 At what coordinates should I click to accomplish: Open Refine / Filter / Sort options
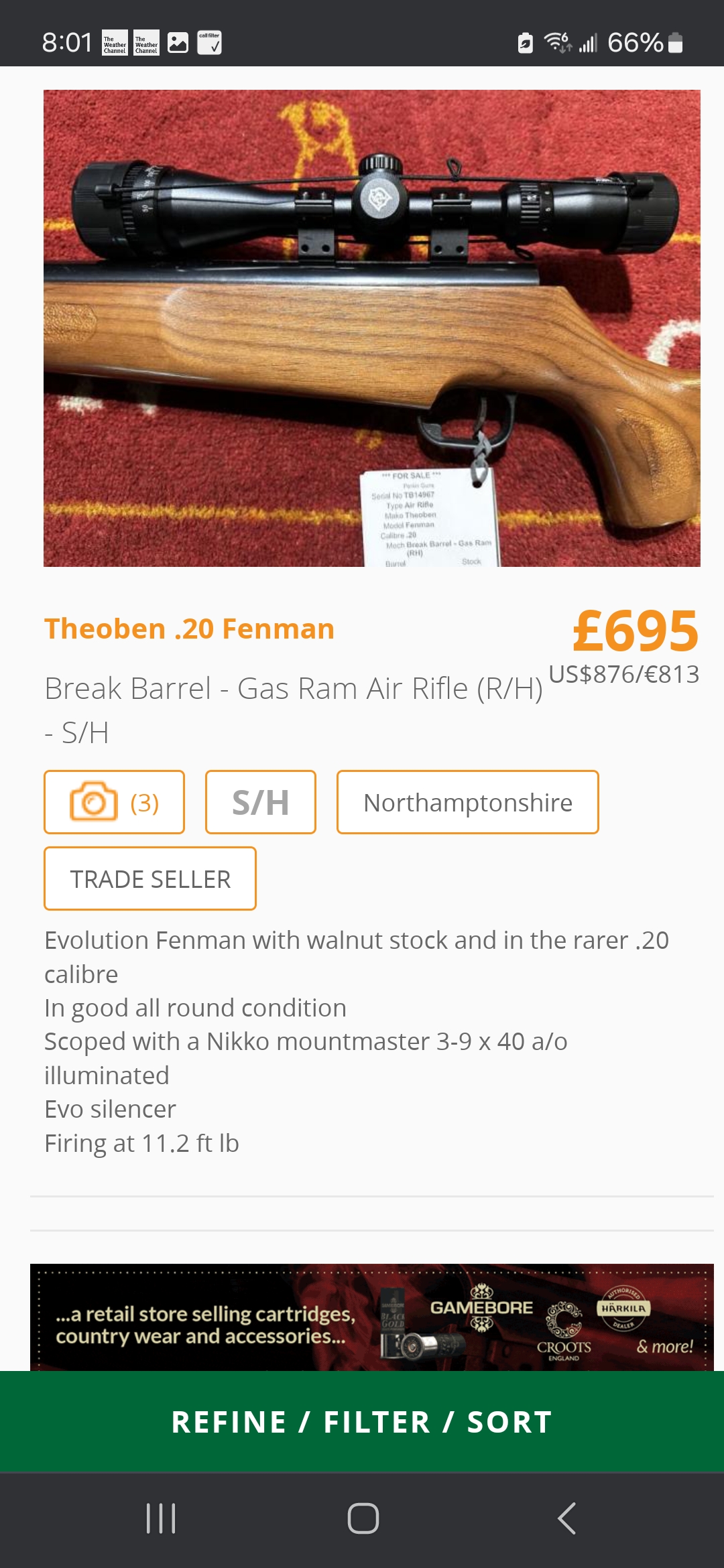(x=362, y=1422)
